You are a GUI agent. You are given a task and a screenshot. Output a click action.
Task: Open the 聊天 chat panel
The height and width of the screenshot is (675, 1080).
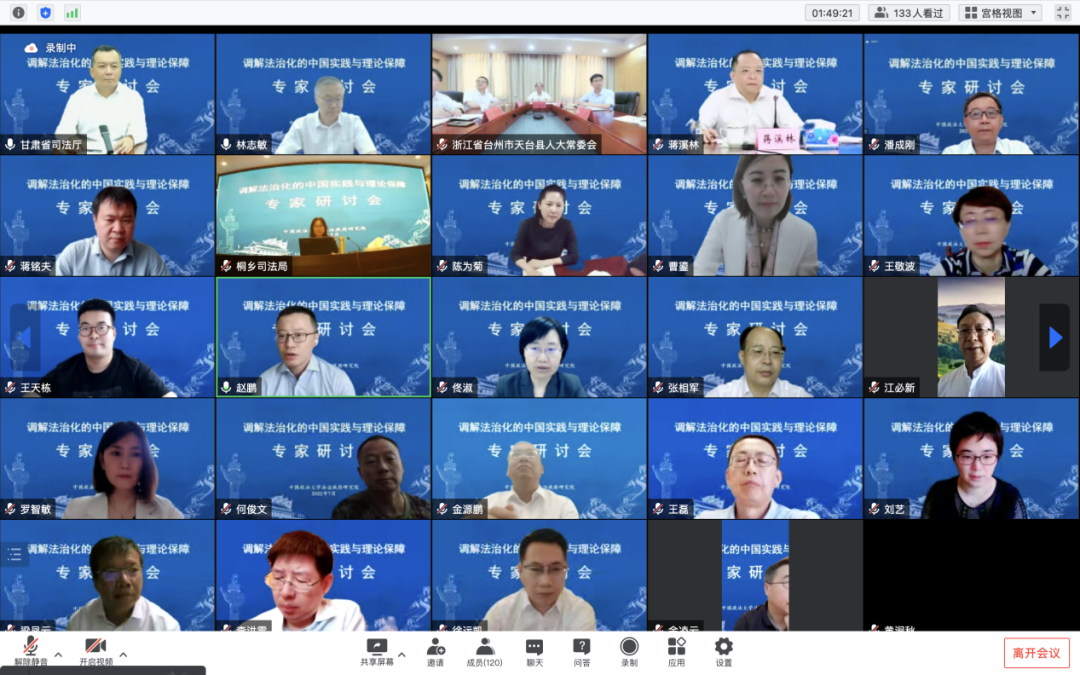pos(534,652)
